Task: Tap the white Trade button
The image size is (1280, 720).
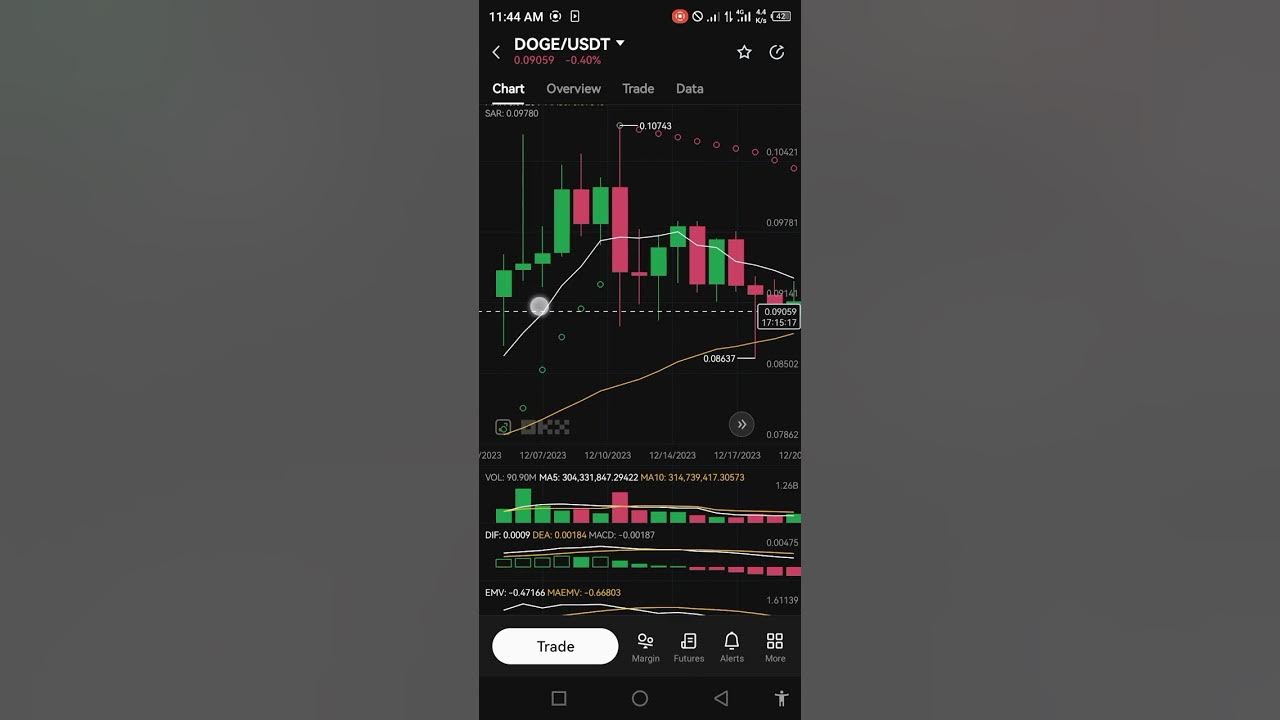Action: coord(555,646)
